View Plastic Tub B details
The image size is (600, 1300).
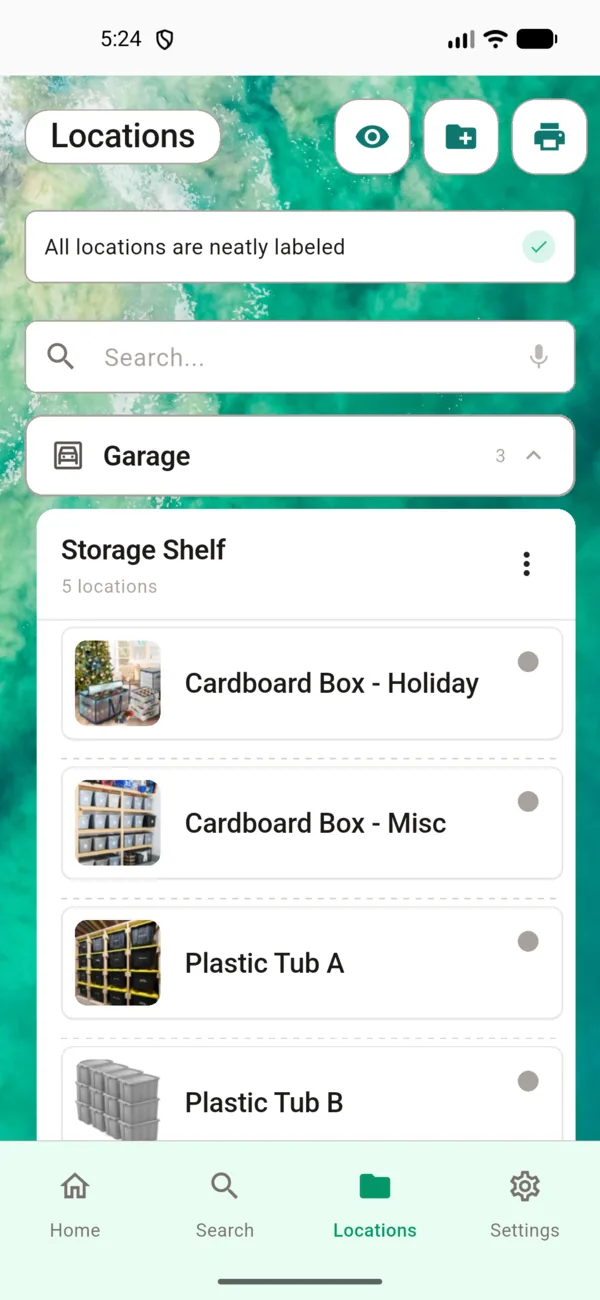pyautogui.click(x=312, y=1098)
